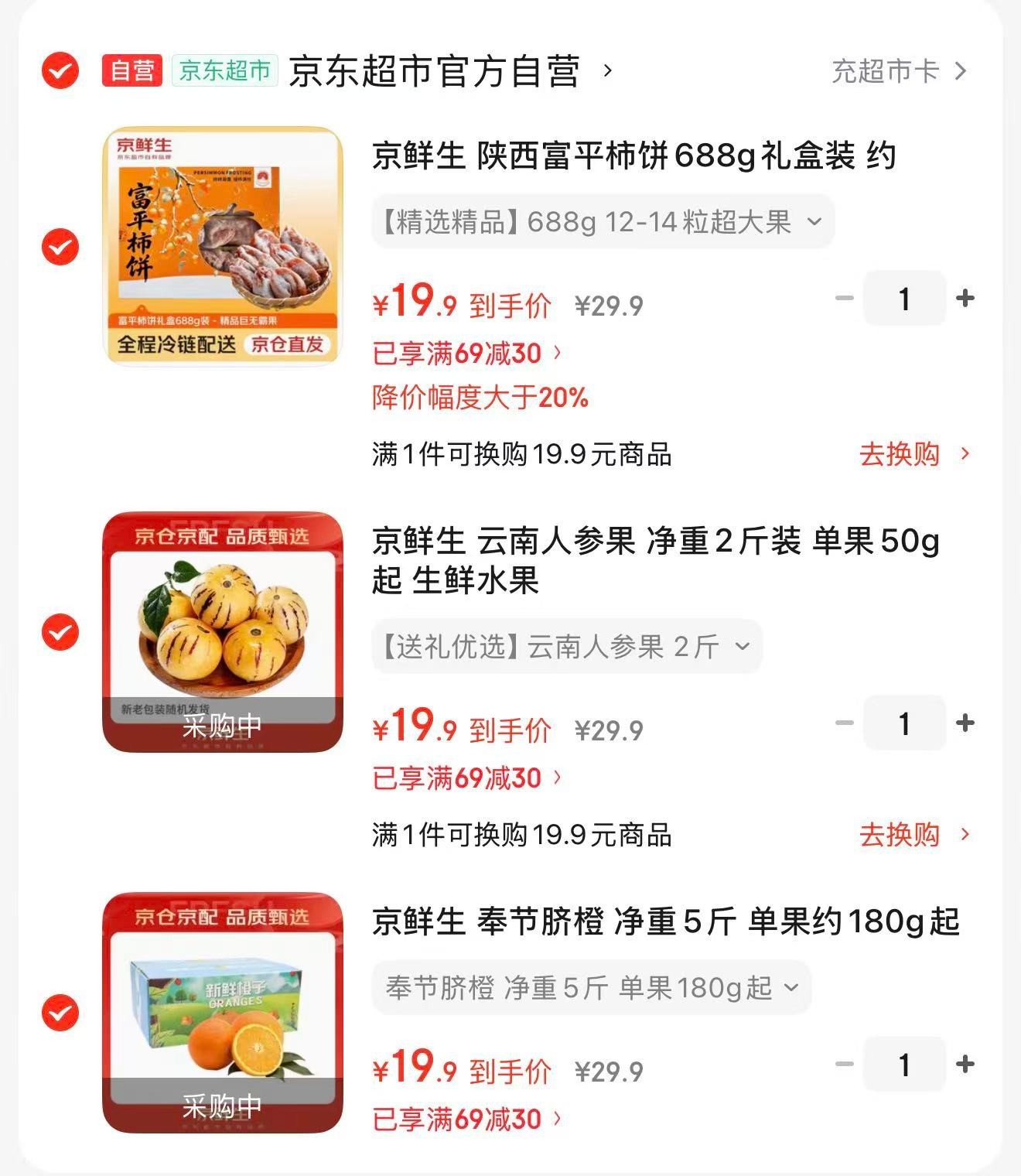Tap 去换购 under the 富平柿饼 item
Image resolution: width=1021 pixels, height=1176 pixels.
[913, 454]
